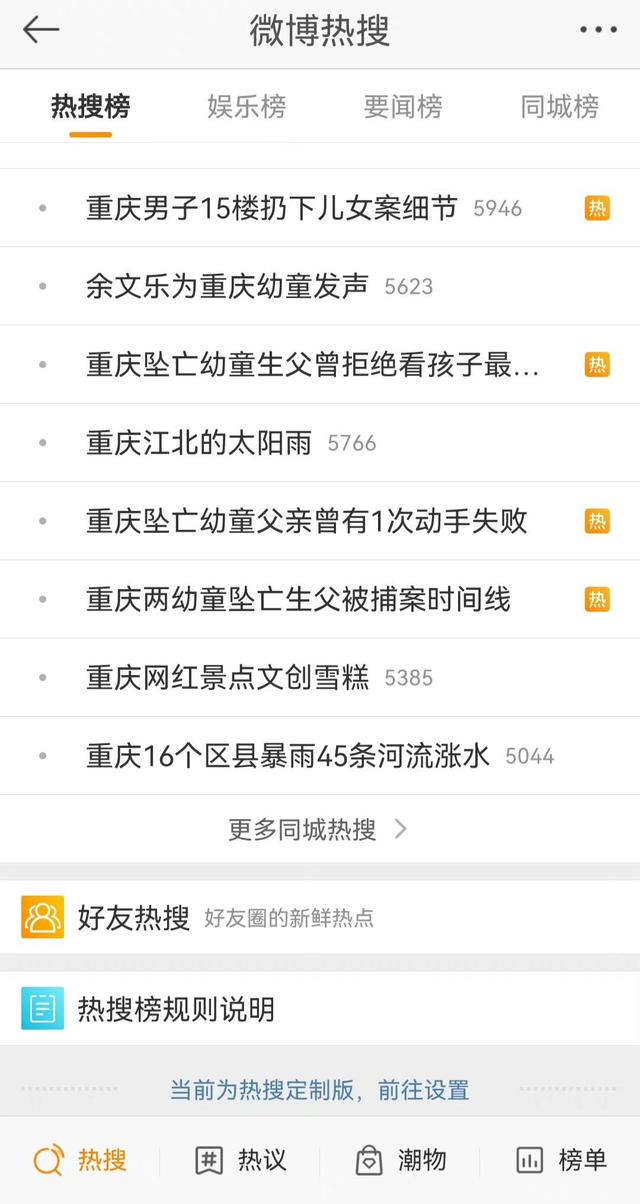640x1204 pixels.
Task: Open topic 重庆江北的太阳雨
Action: click(x=199, y=443)
